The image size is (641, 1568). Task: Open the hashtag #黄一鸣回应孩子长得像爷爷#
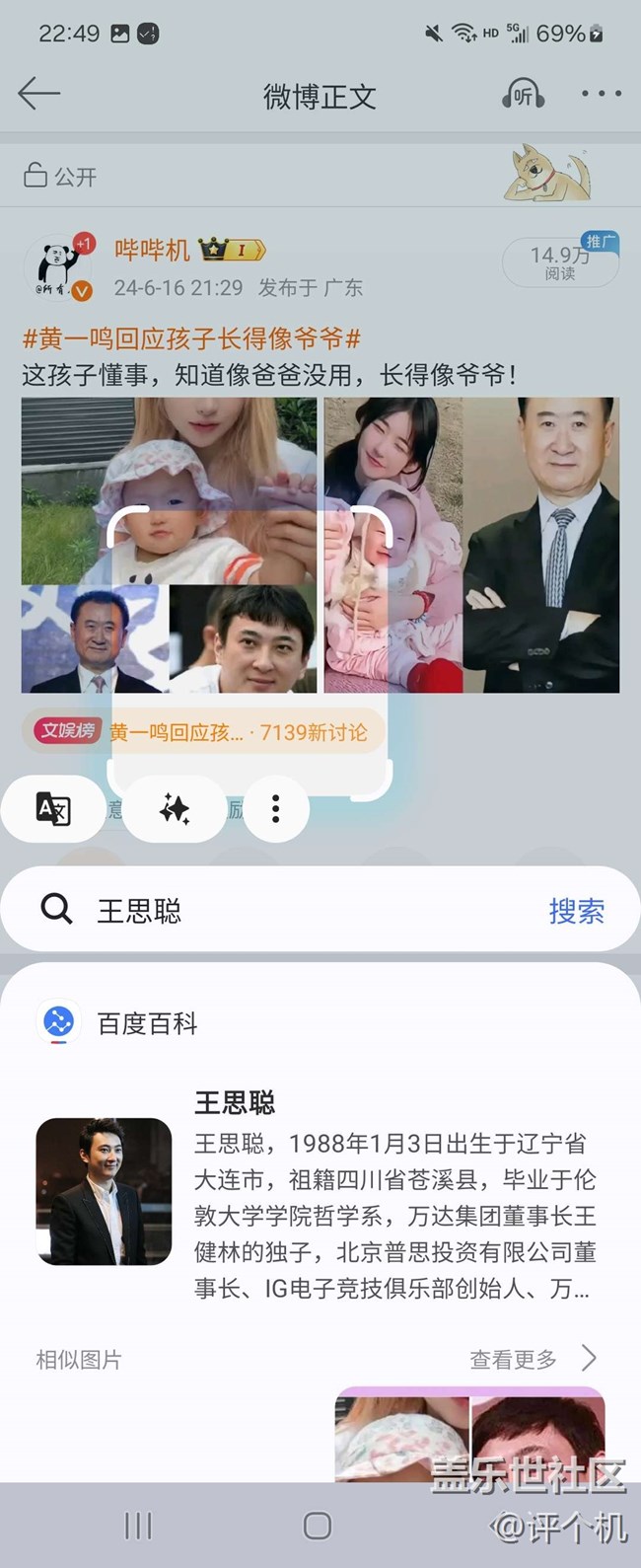point(191,339)
